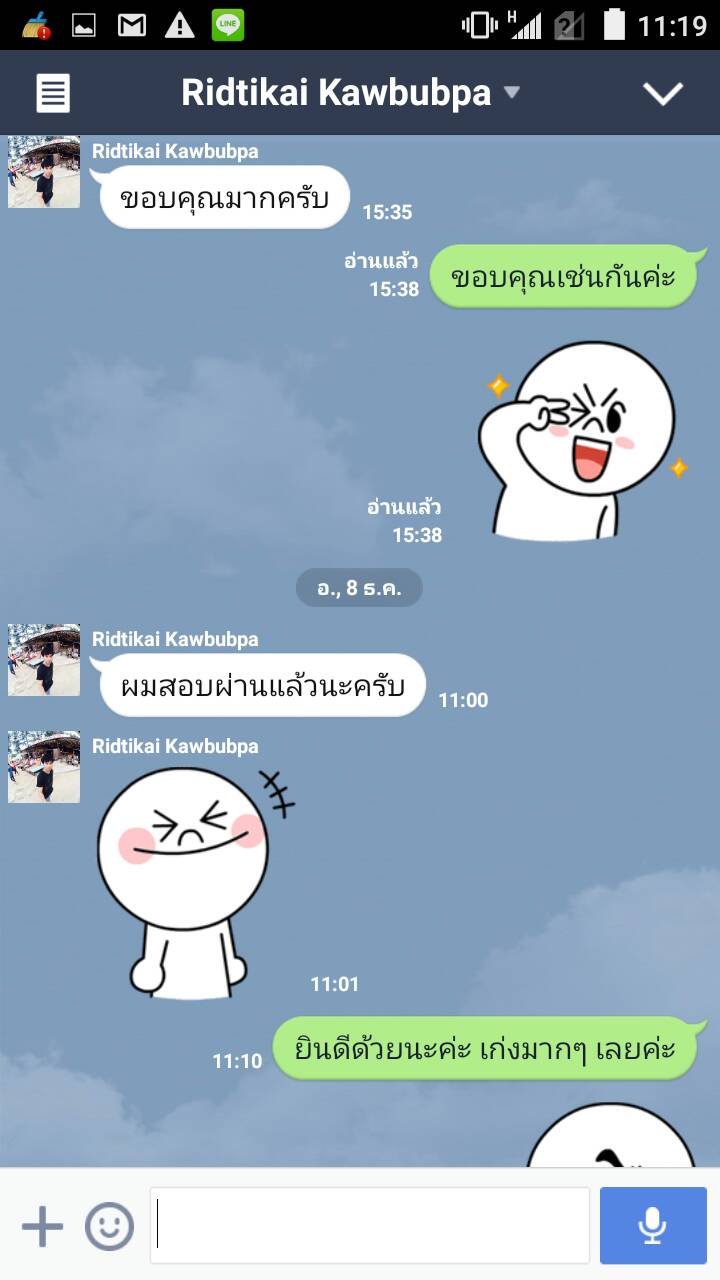Focus the message text field
This screenshot has width=720, height=1280.
370,1226
